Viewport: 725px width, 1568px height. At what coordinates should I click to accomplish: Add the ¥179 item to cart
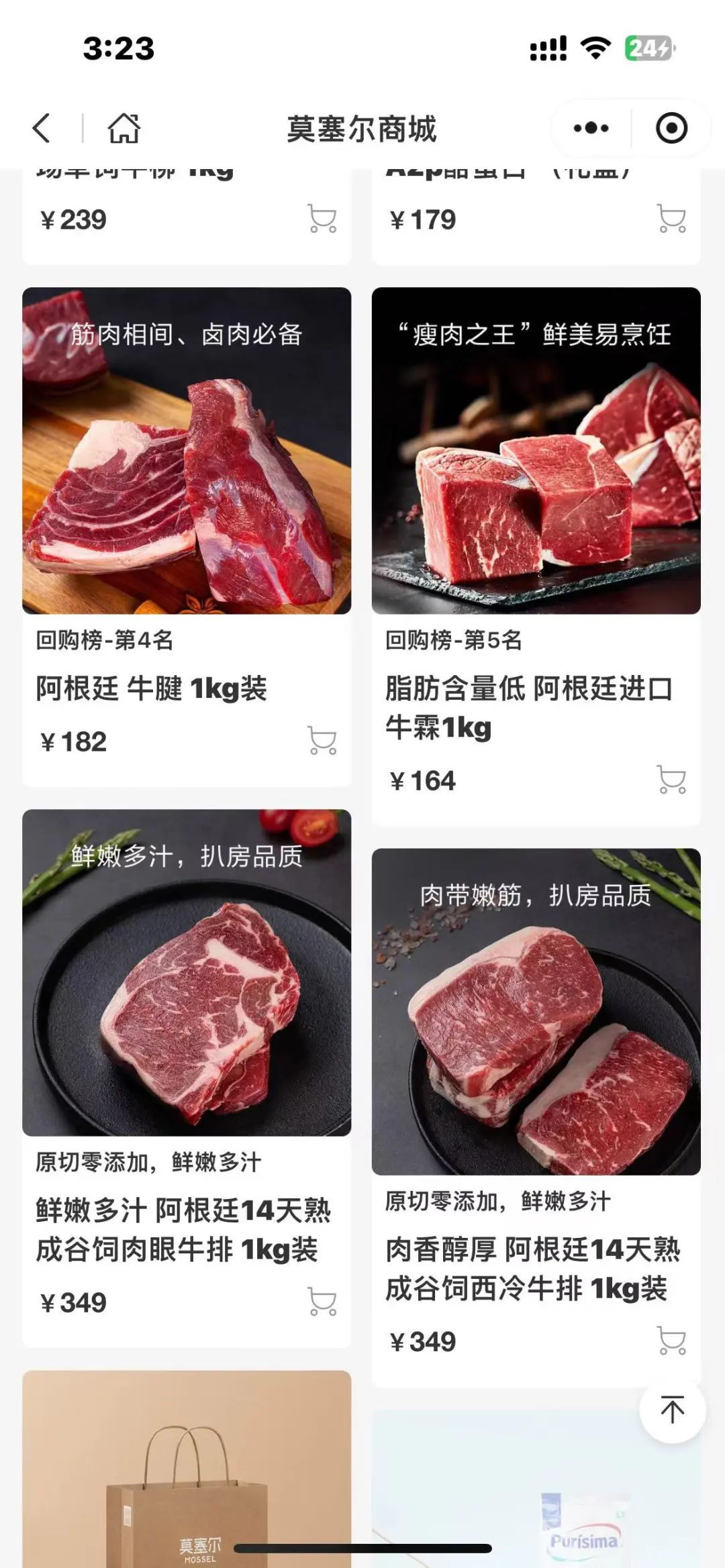tap(671, 219)
